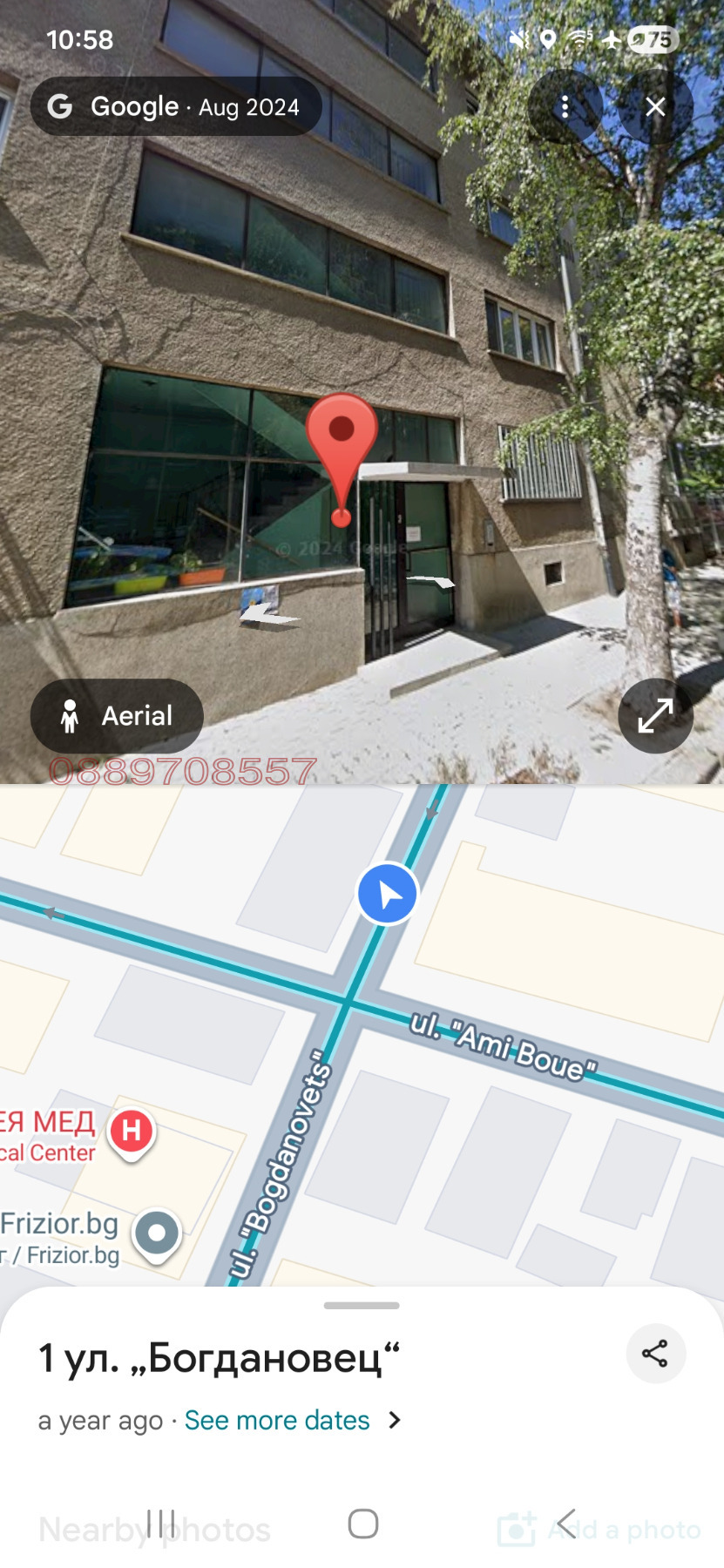
Task: Tap the Google logo attribution
Action: (59, 106)
